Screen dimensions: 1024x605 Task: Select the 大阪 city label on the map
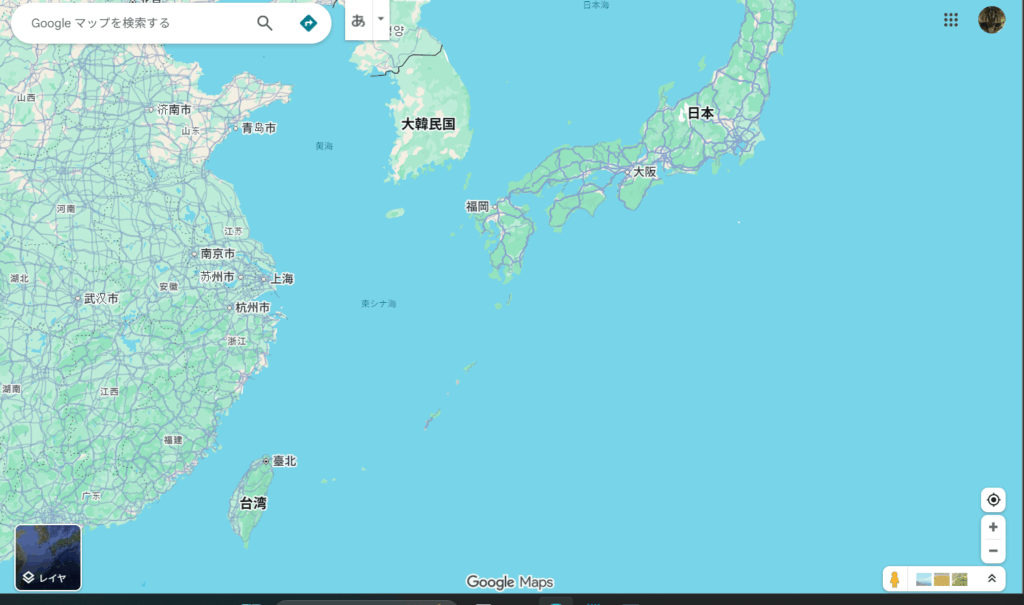pyautogui.click(x=645, y=171)
